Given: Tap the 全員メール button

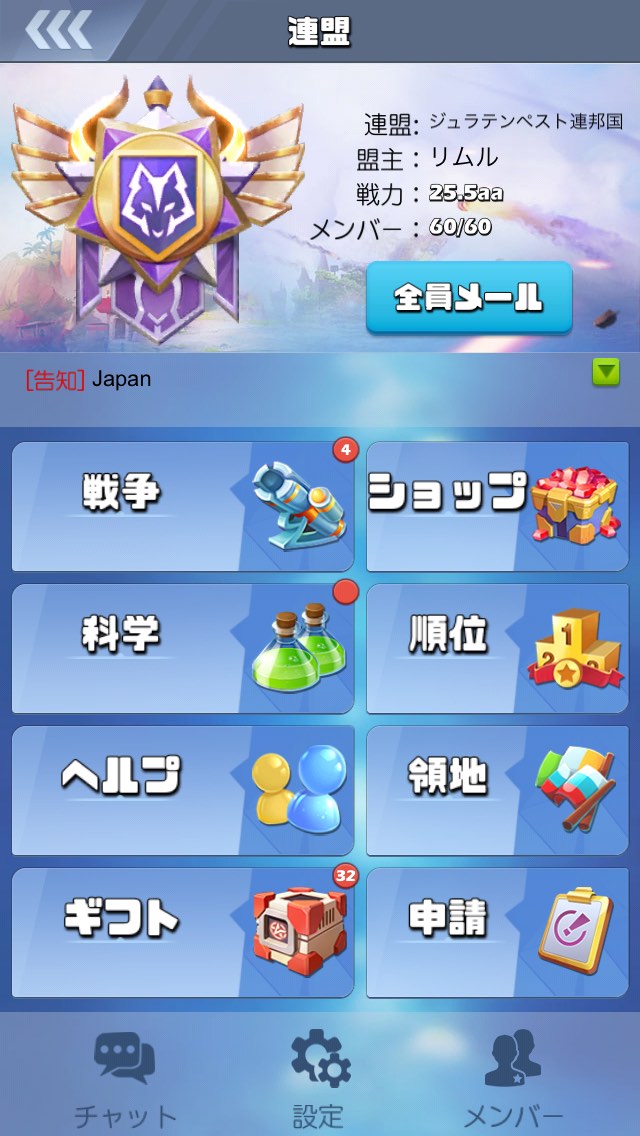Looking at the screenshot, I should 469,298.
